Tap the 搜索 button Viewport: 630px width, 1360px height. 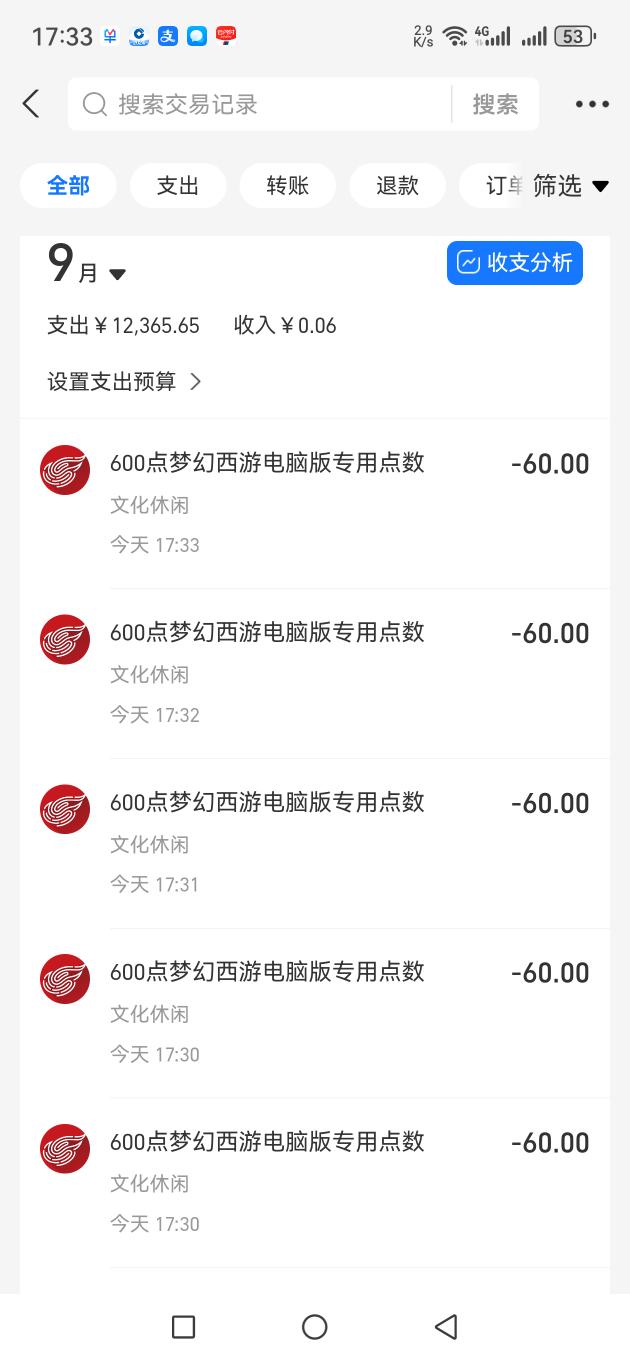pyautogui.click(x=495, y=104)
